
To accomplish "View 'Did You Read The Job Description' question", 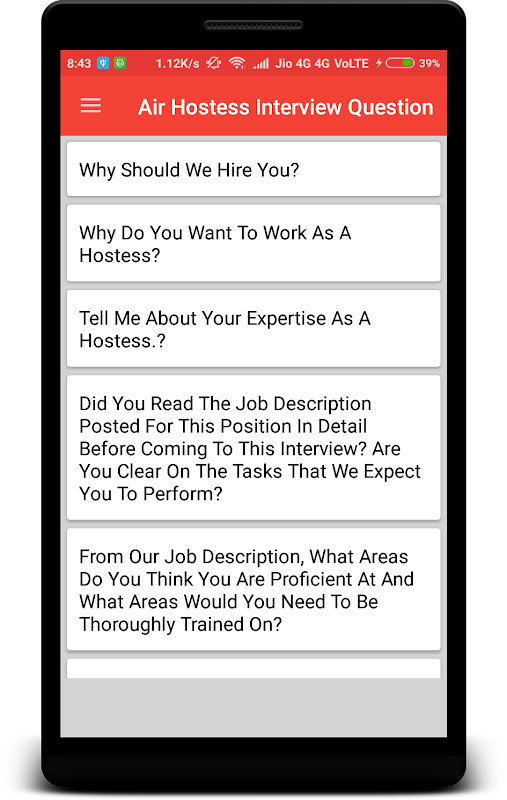I will (x=254, y=448).
